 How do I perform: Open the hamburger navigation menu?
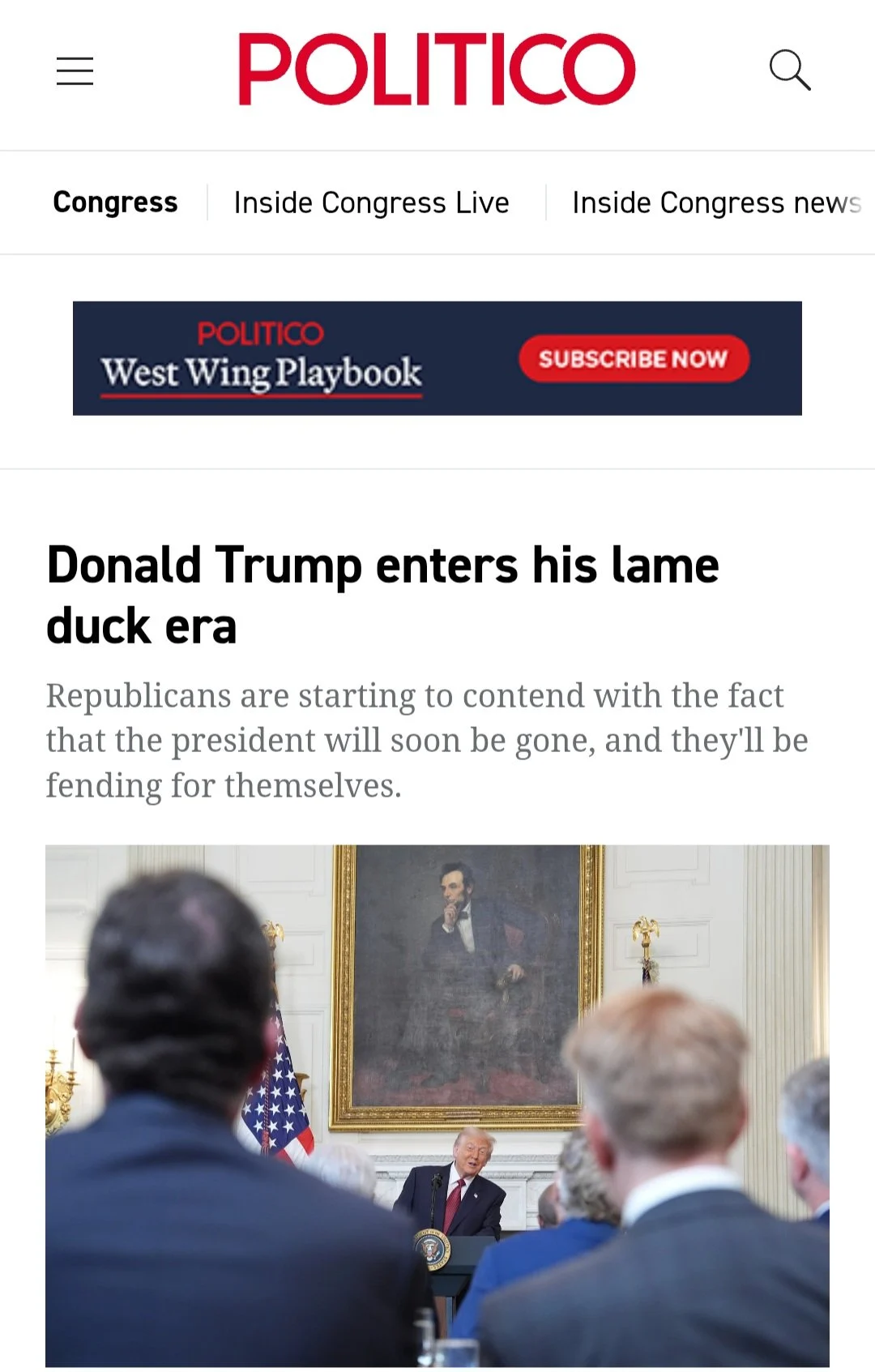(75, 71)
